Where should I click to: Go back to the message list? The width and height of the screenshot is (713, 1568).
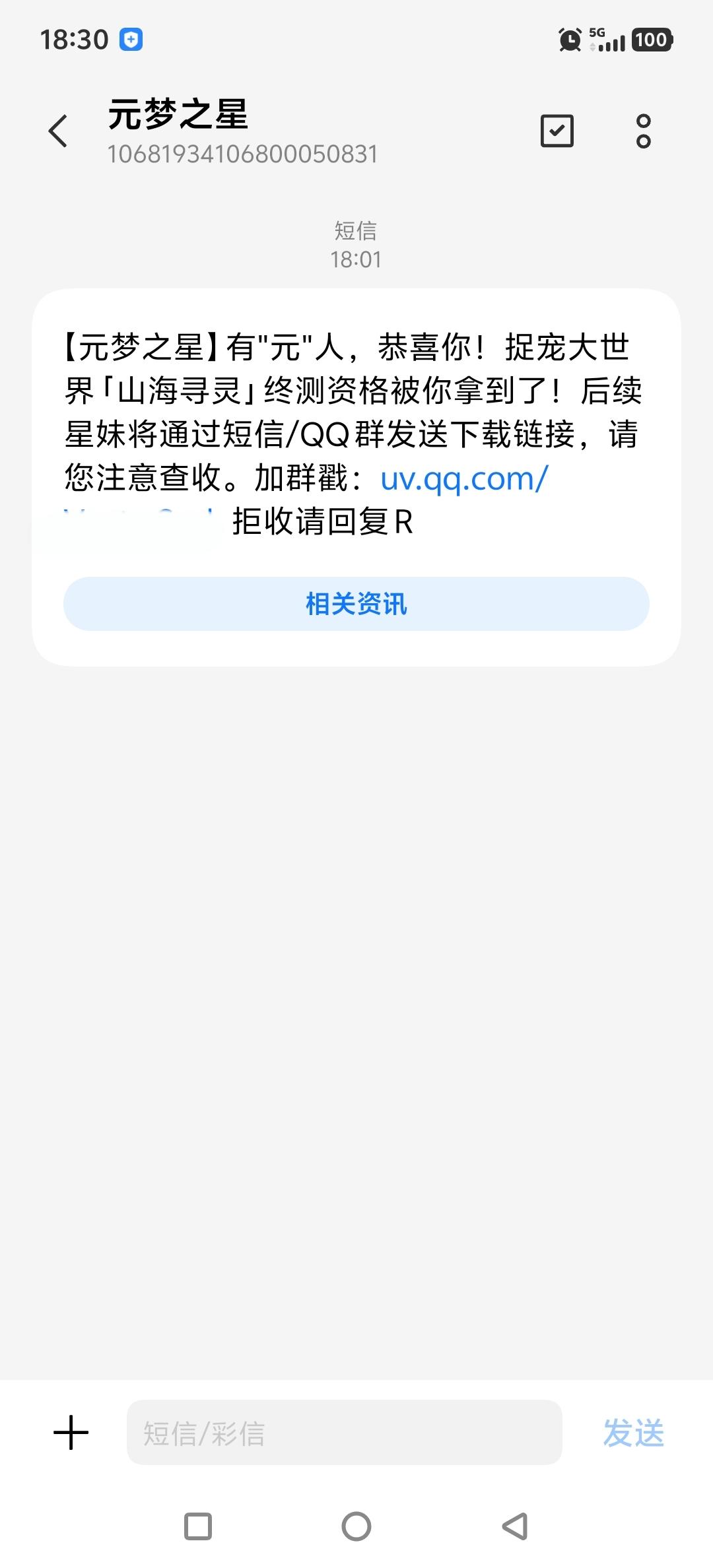tap(58, 131)
